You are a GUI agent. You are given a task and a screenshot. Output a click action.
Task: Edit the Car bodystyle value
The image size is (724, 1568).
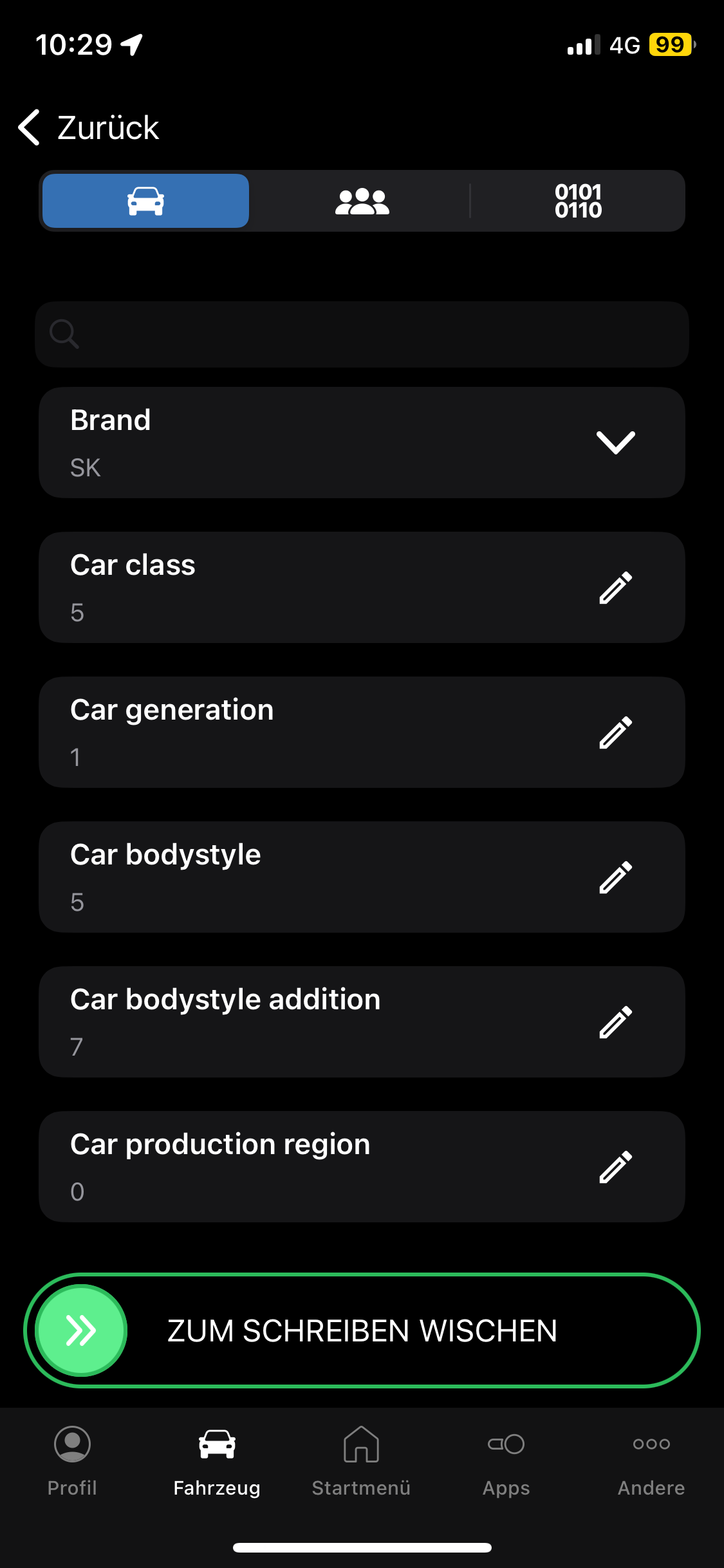click(615, 877)
